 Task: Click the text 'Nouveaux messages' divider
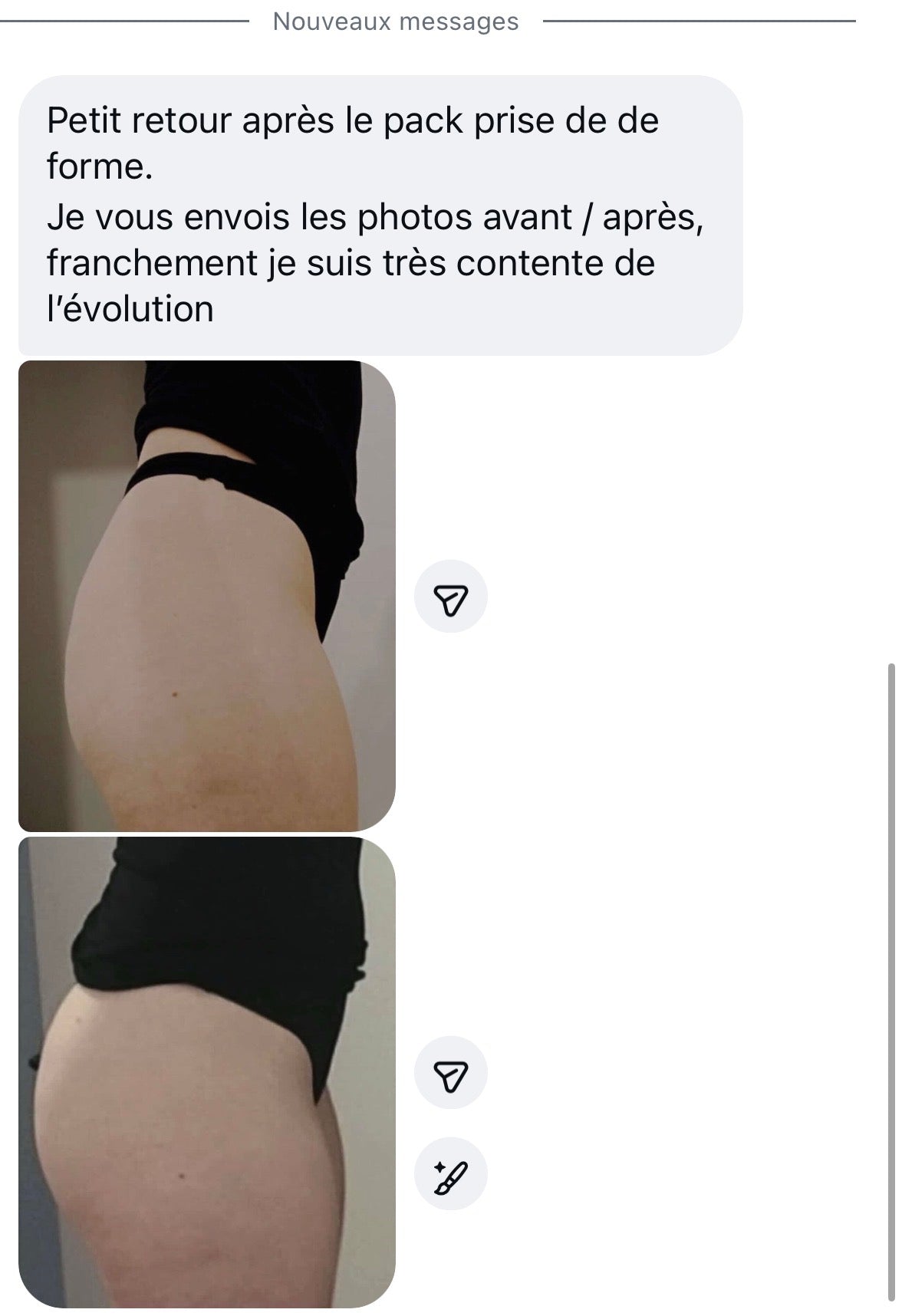(x=396, y=21)
